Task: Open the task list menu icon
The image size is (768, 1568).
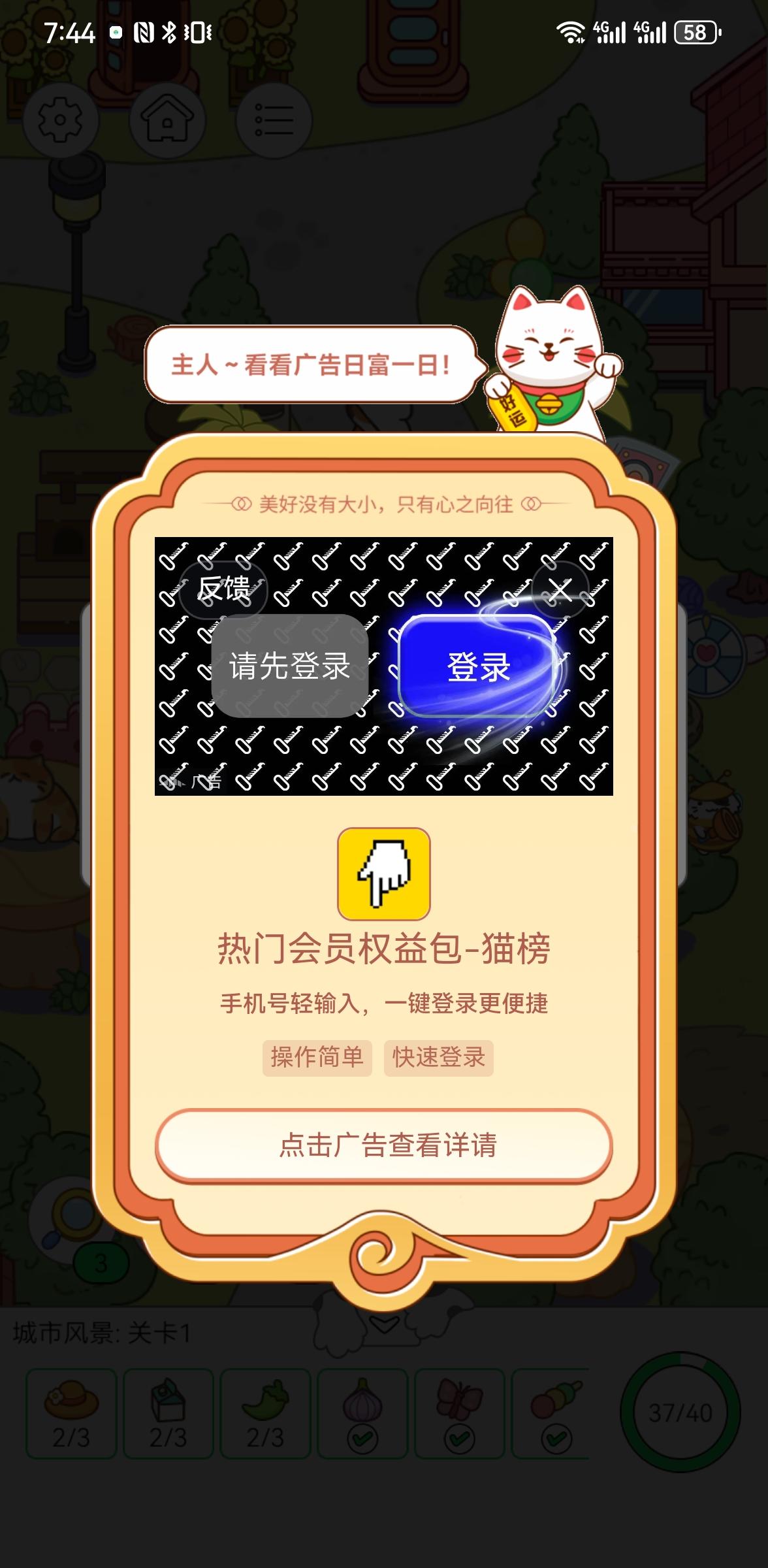Action: point(274,120)
